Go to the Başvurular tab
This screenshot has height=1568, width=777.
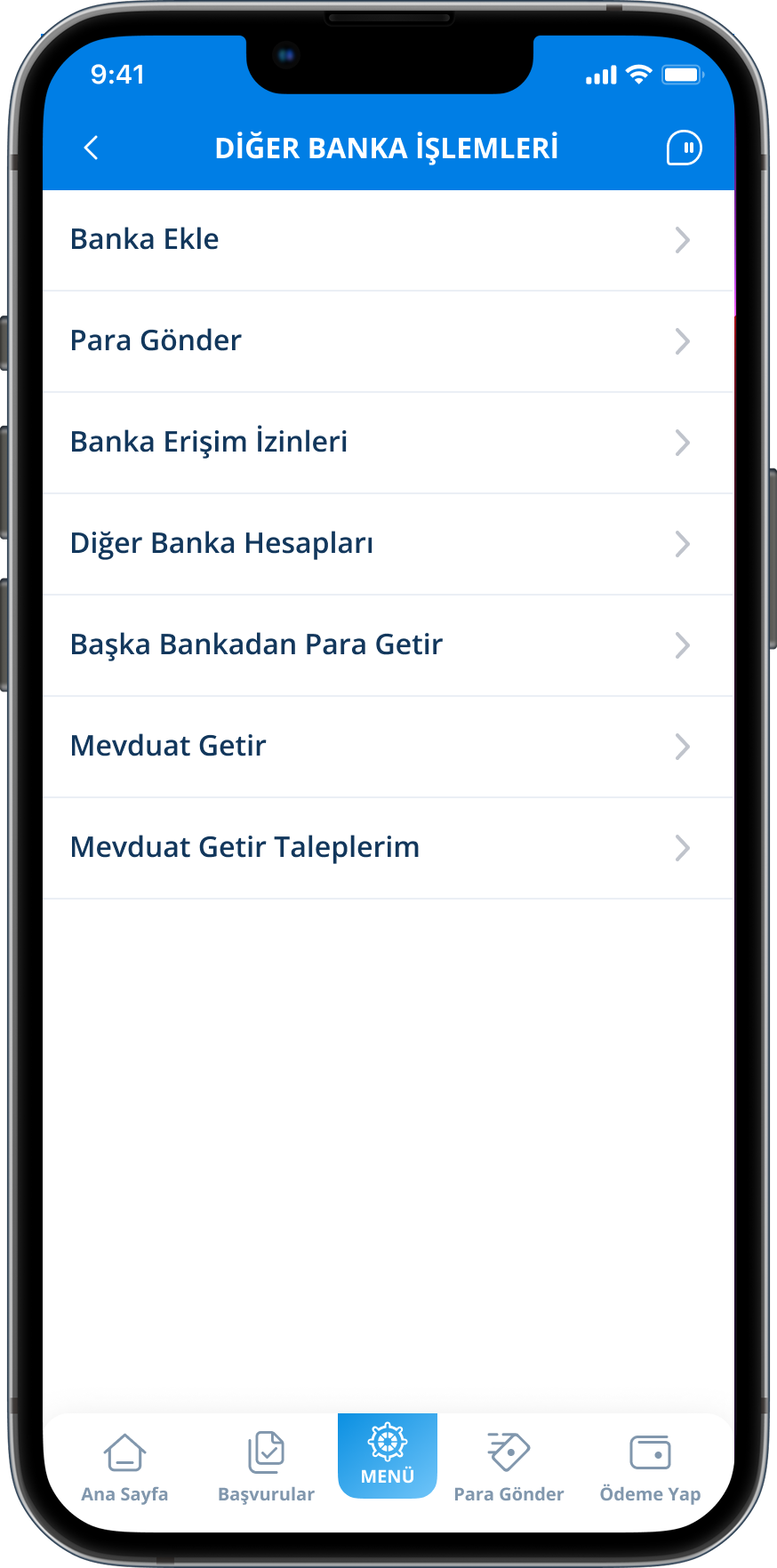266,1468
